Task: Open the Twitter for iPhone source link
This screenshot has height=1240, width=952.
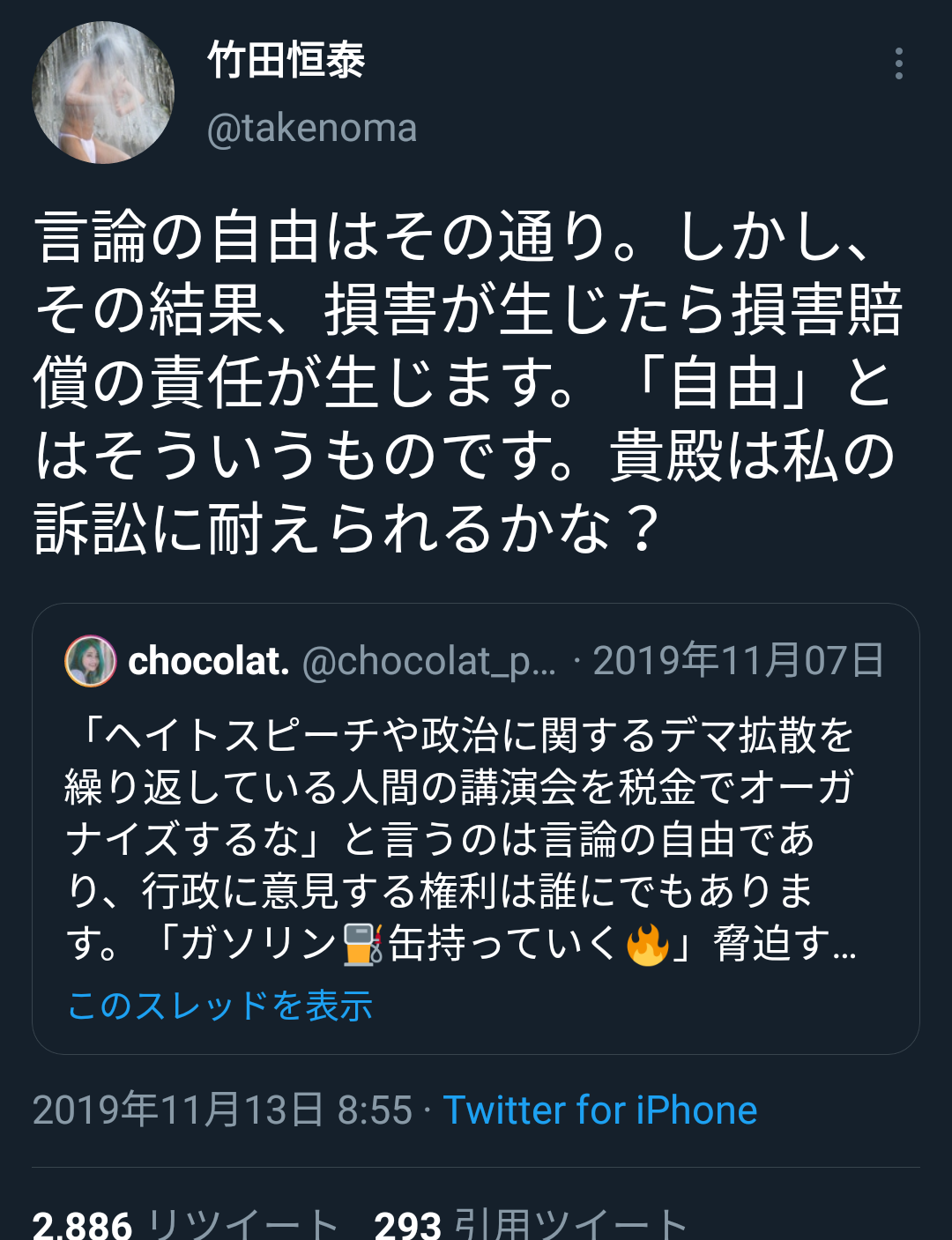Action: tap(599, 1110)
